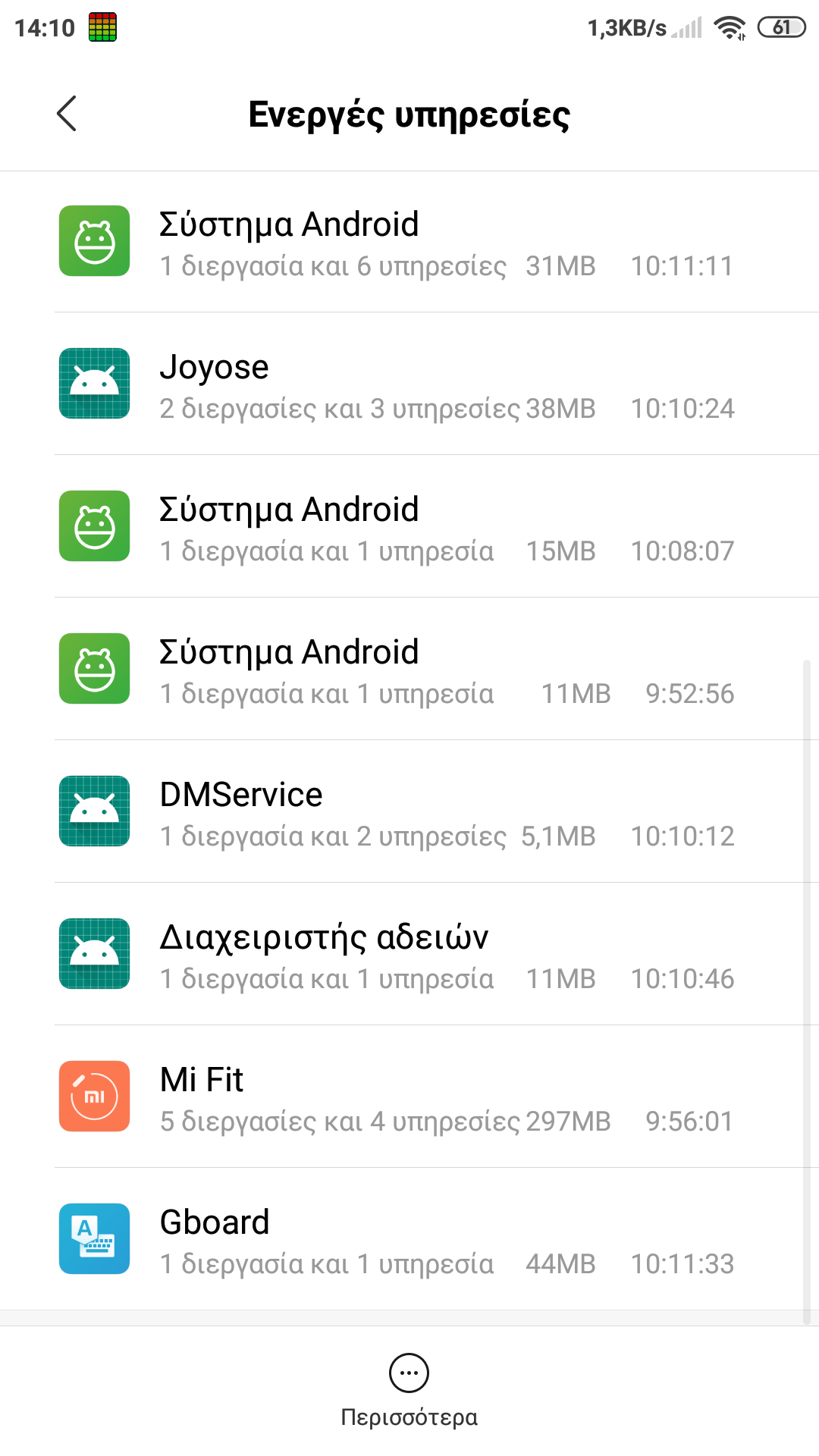Select the Mi Fit running service

[x=409, y=1097]
